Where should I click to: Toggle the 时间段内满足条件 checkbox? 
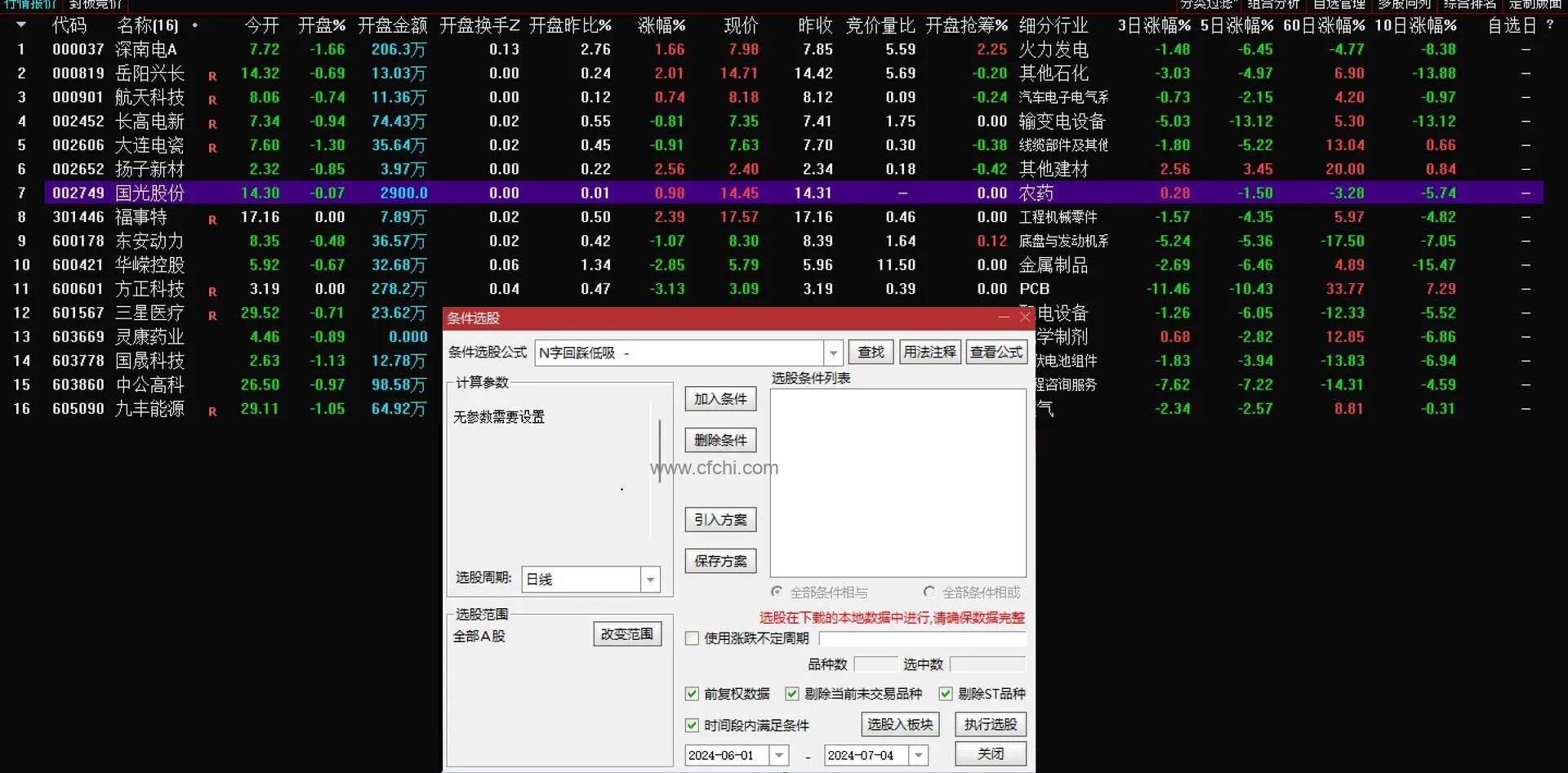coord(692,725)
